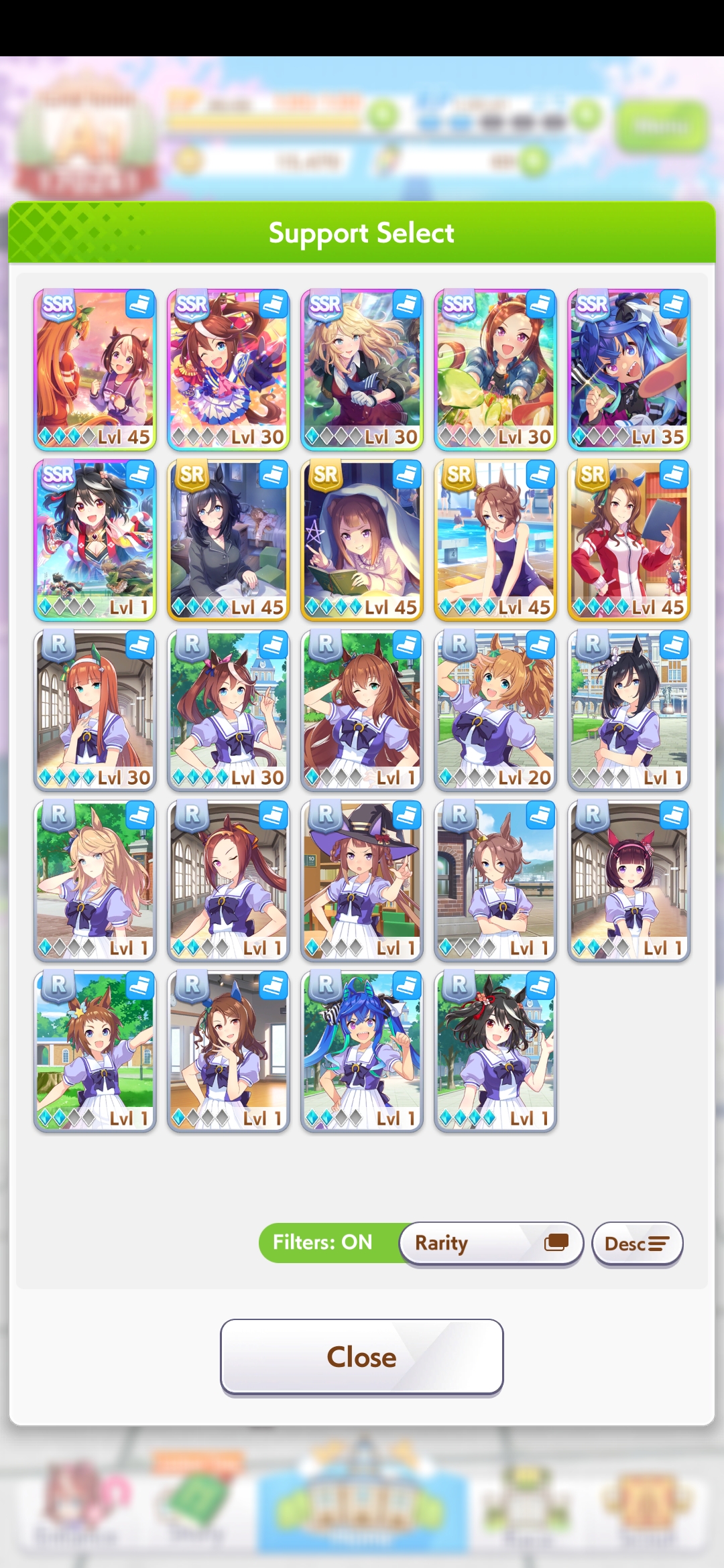Select the SR card with swimsuit girl by pool
724x1568 pixels.
(495, 539)
